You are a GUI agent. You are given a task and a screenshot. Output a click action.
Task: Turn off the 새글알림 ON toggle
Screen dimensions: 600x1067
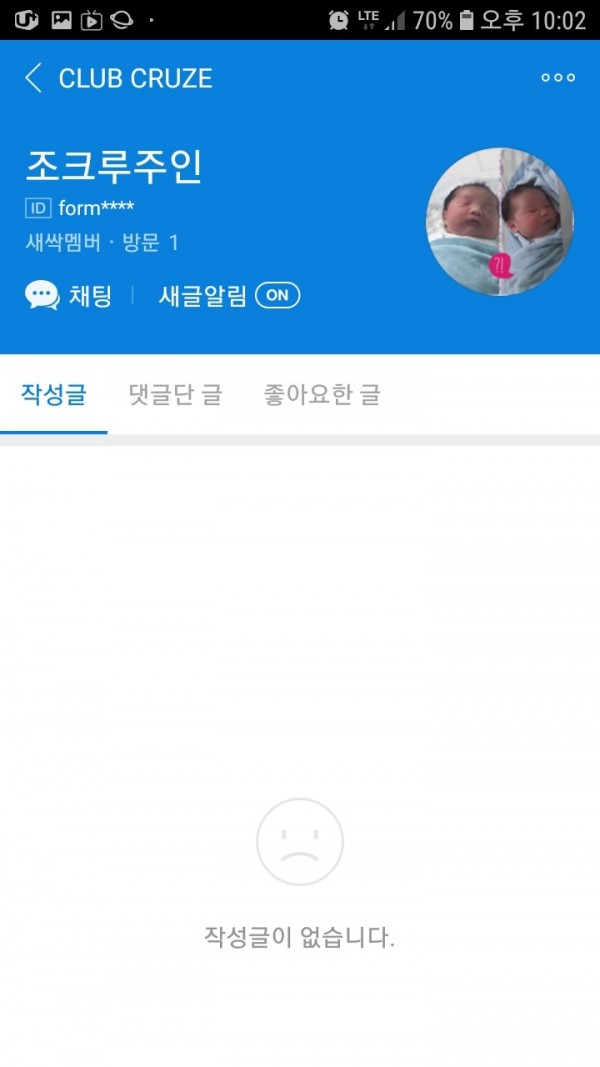277,295
